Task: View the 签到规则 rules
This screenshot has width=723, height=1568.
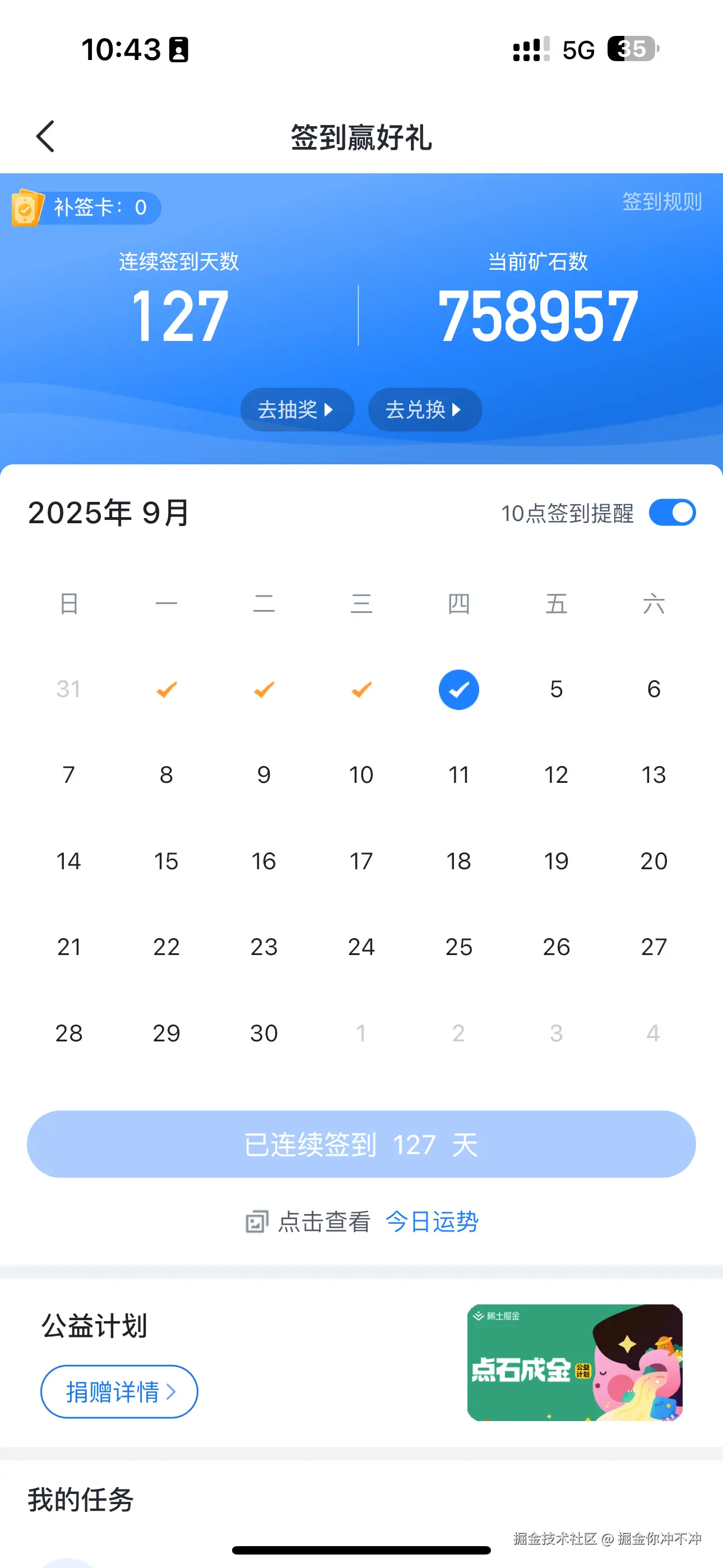Action: click(661, 202)
